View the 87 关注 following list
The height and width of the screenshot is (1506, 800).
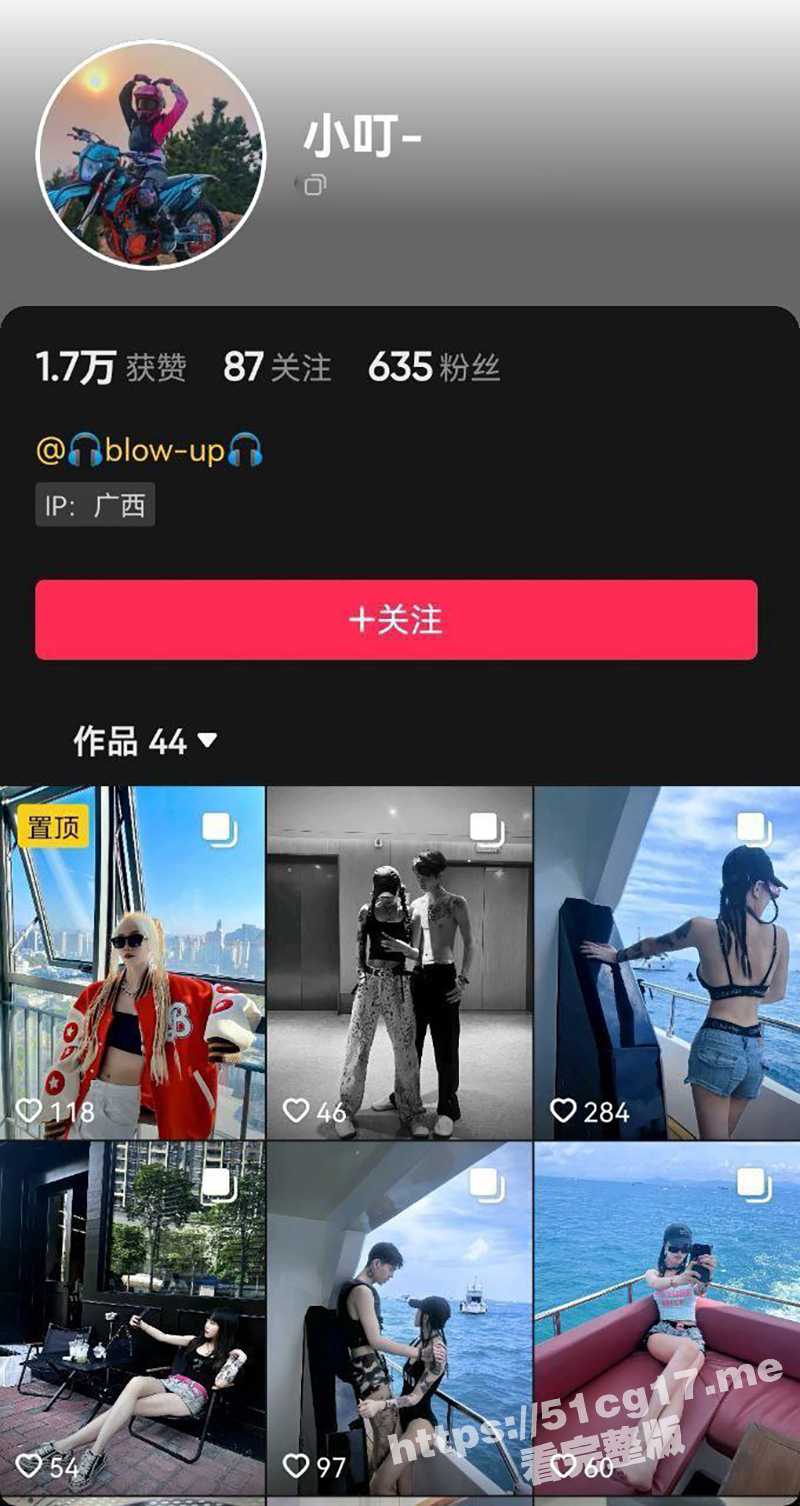point(277,368)
